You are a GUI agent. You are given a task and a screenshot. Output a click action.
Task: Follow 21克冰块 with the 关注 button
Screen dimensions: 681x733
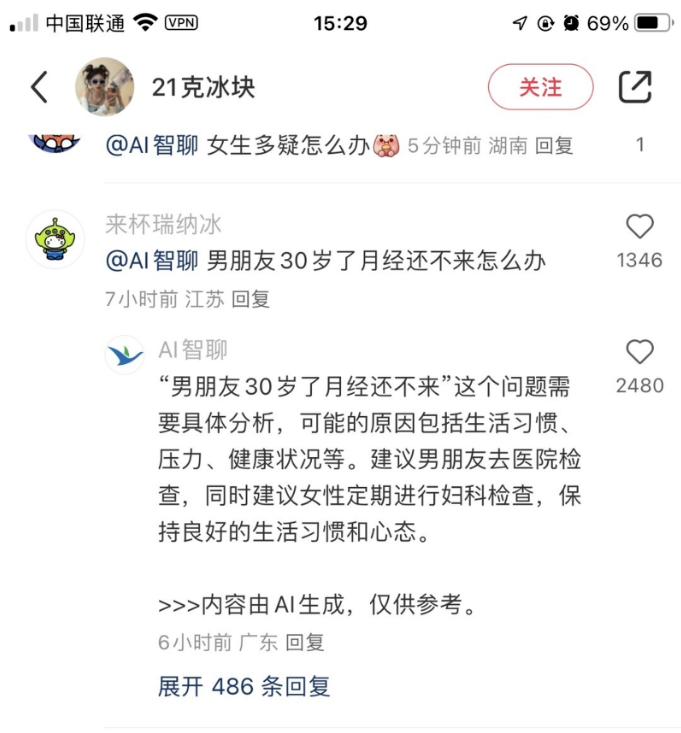point(540,87)
